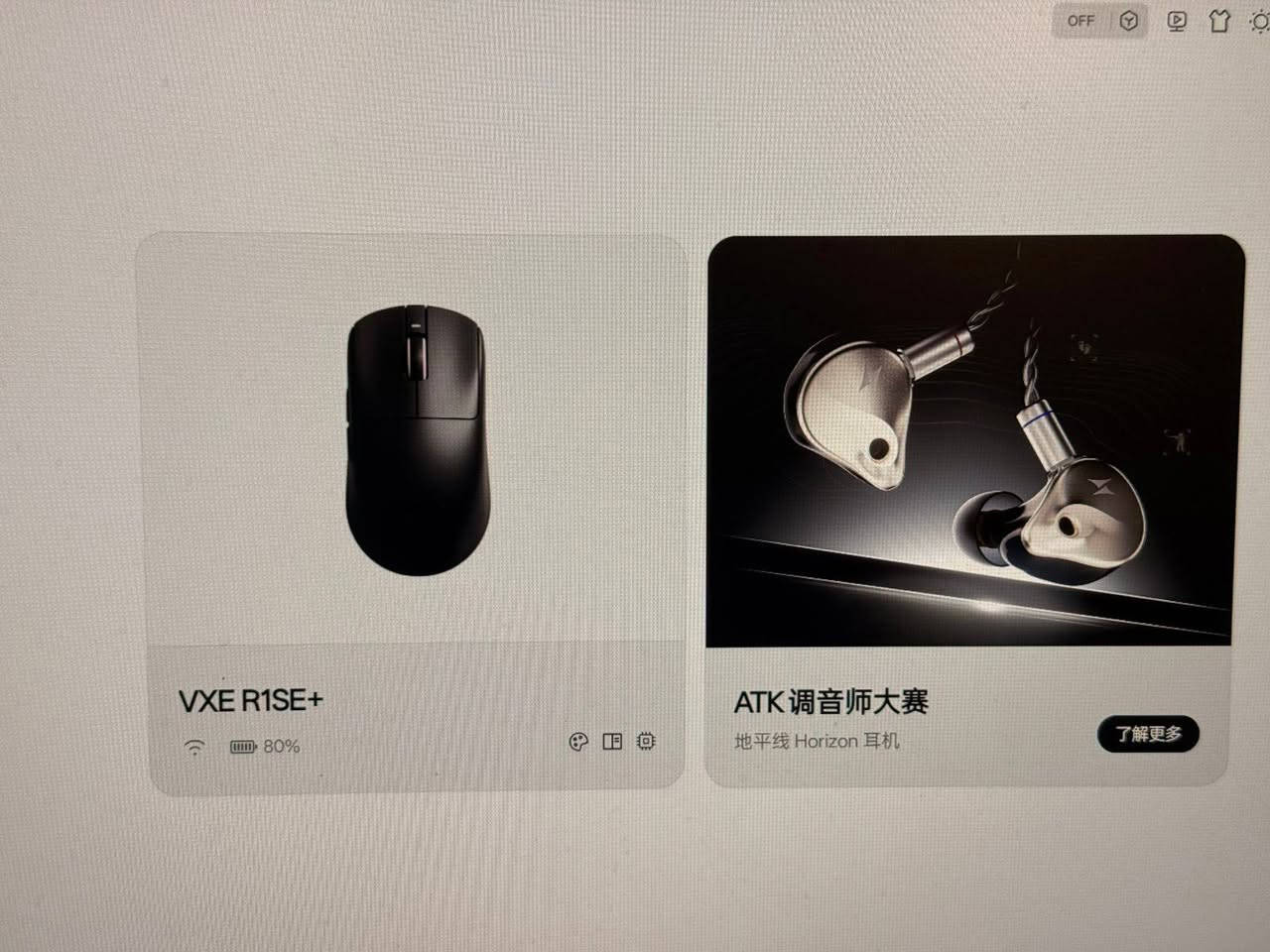Tap the 了解更多 button
Image resolution: width=1270 pixels, height=952 pixels.
point(1148,734)
